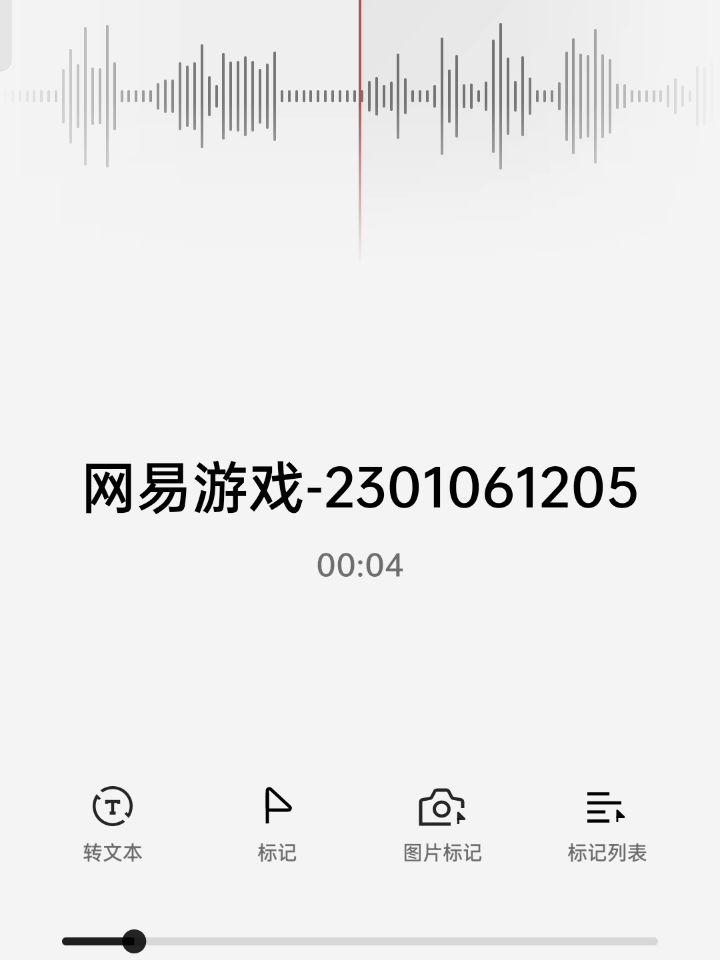Open the 标记列表 mark list

click(x=607, y=825)
